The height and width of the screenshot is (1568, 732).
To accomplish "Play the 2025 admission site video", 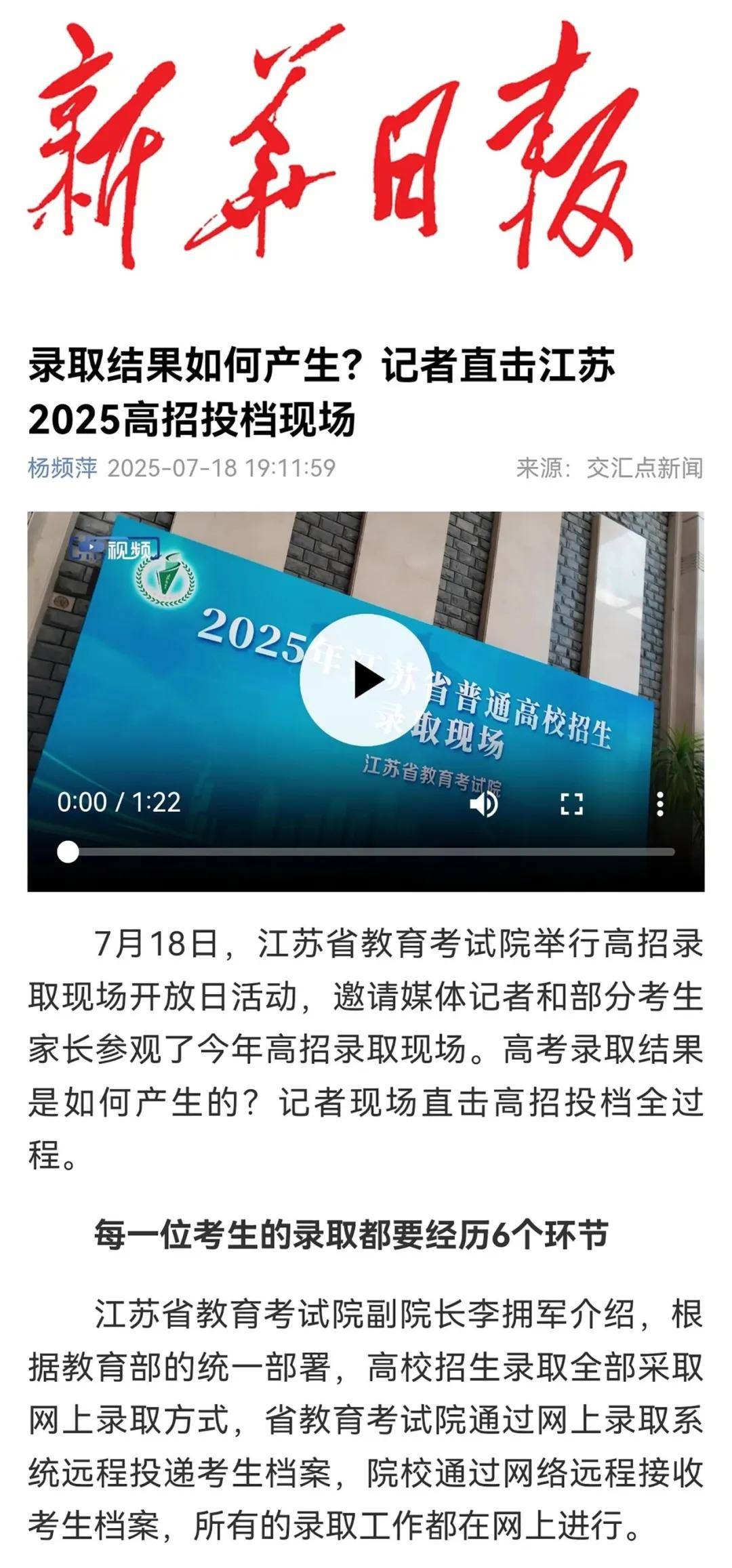I will [x=366, y=680].
